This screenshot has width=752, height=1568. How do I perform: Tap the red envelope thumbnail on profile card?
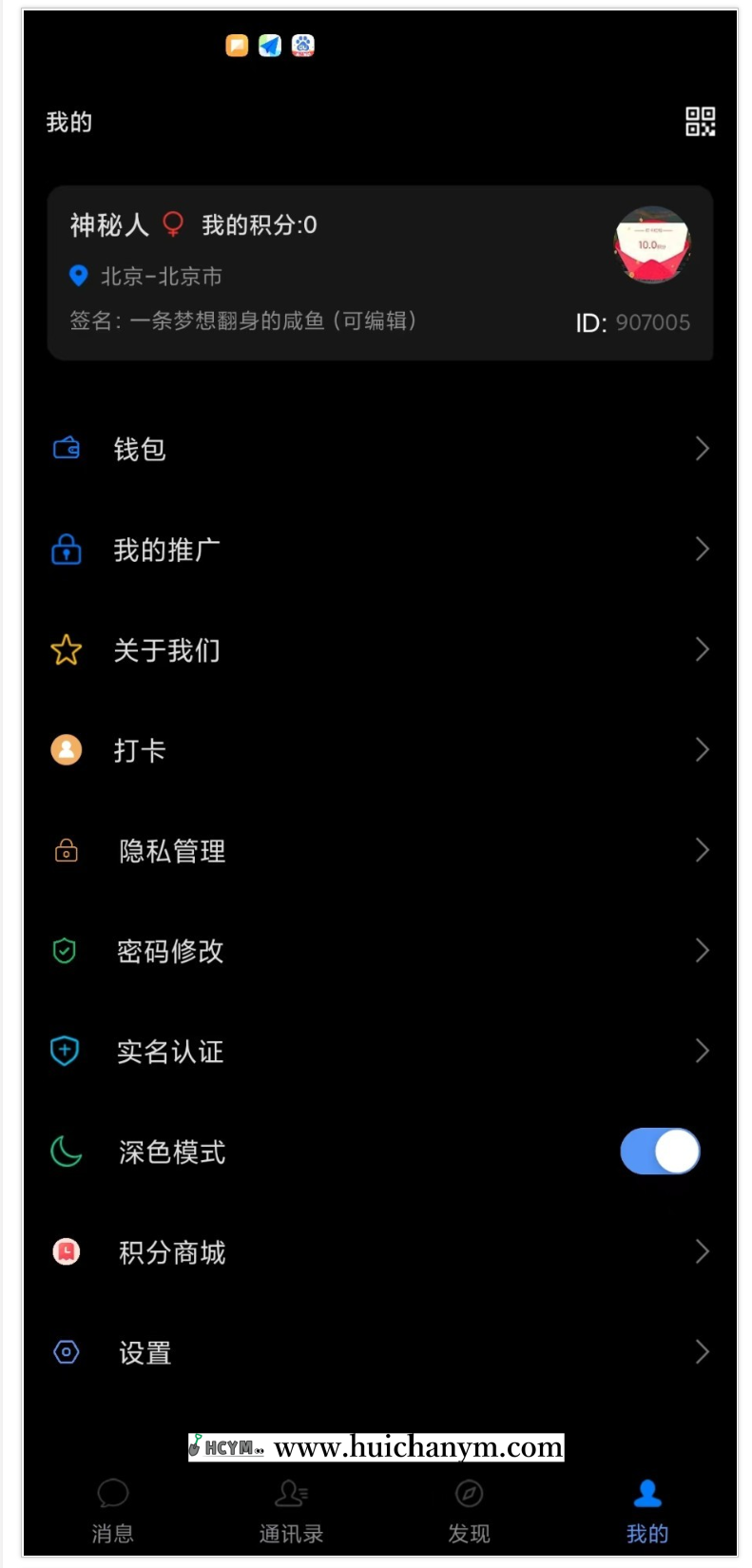coord(651,244)
